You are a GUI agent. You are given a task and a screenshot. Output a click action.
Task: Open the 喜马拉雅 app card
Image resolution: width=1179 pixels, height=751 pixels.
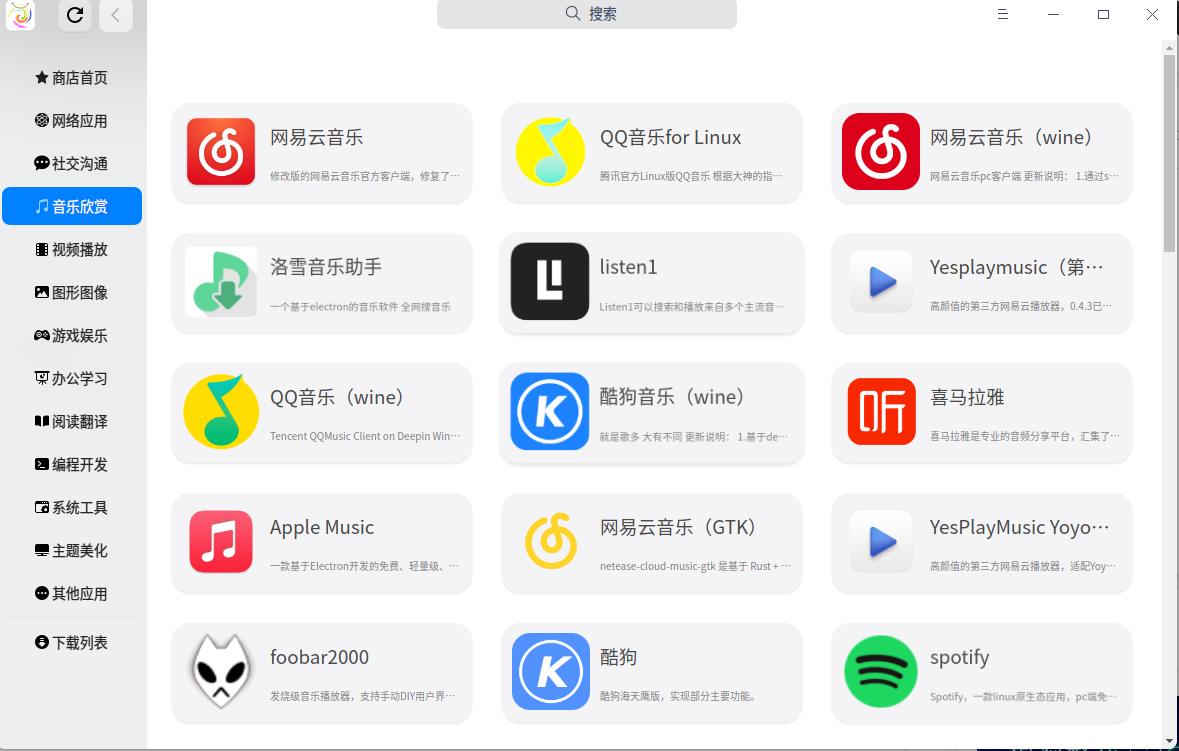981,413
